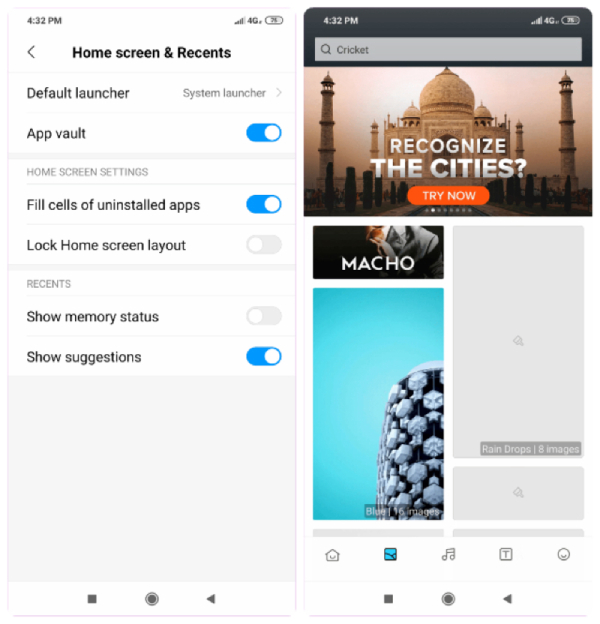The image size is (600, 624).
Task: Switch to the home tab icon
Action: [x=333, y=555]
